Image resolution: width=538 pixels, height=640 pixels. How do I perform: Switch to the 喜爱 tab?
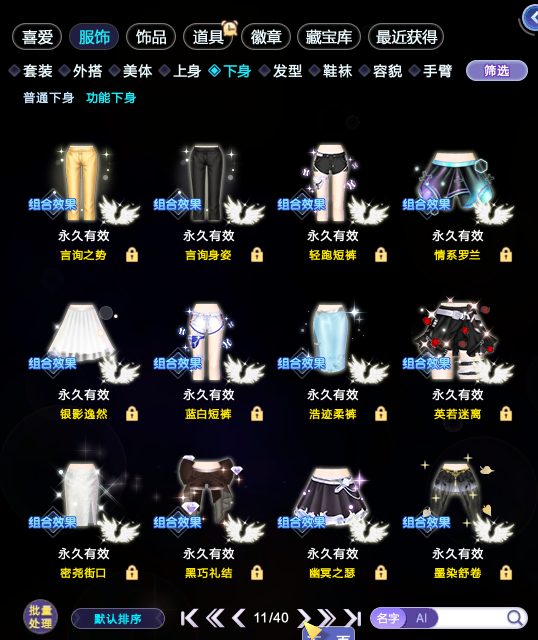37,37
